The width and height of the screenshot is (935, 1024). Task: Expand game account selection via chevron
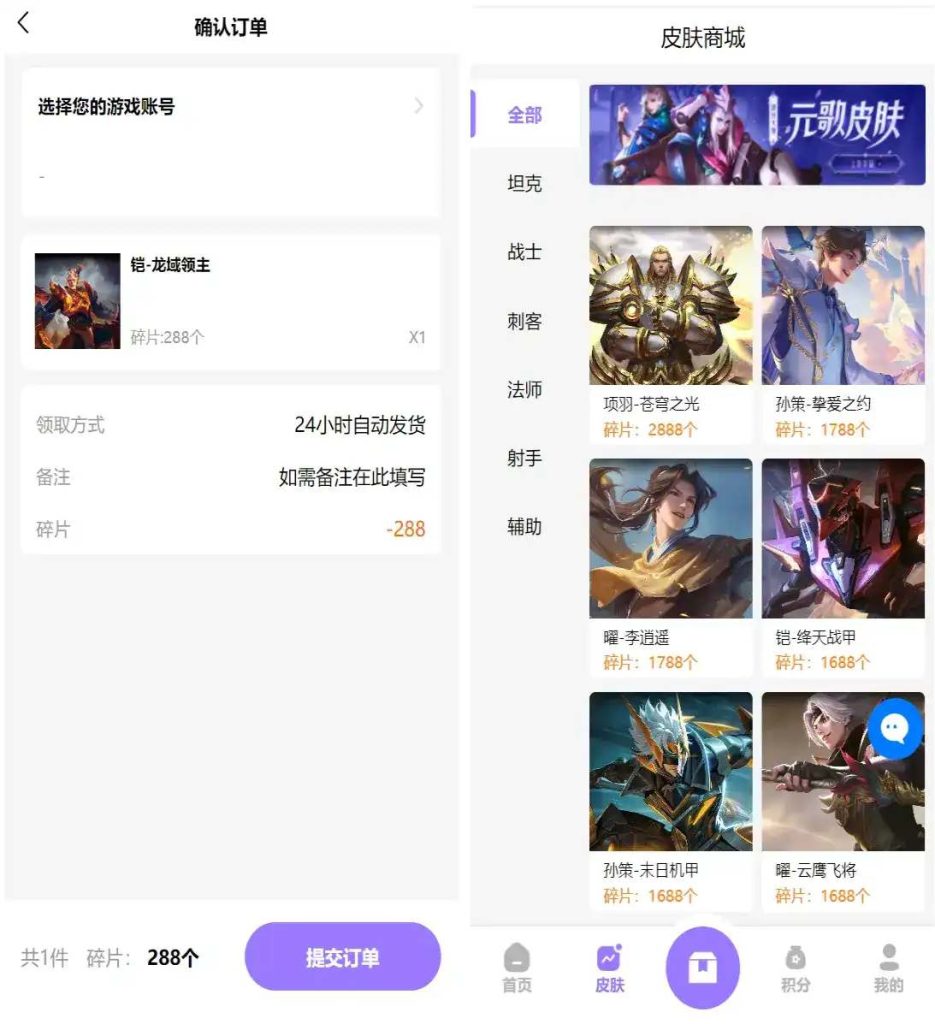pyautogui.click(x=419, y=107)
